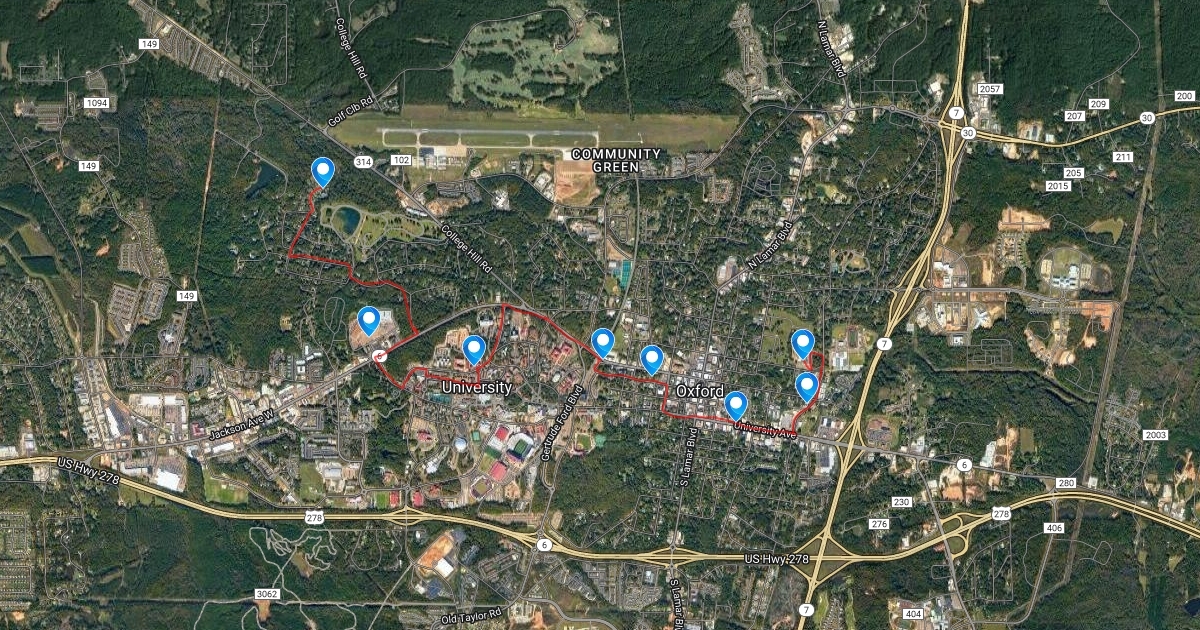Select the pin beside Gertrude Ford Blvd
This screenshot has height=630, width=1200.
(602, 342)
